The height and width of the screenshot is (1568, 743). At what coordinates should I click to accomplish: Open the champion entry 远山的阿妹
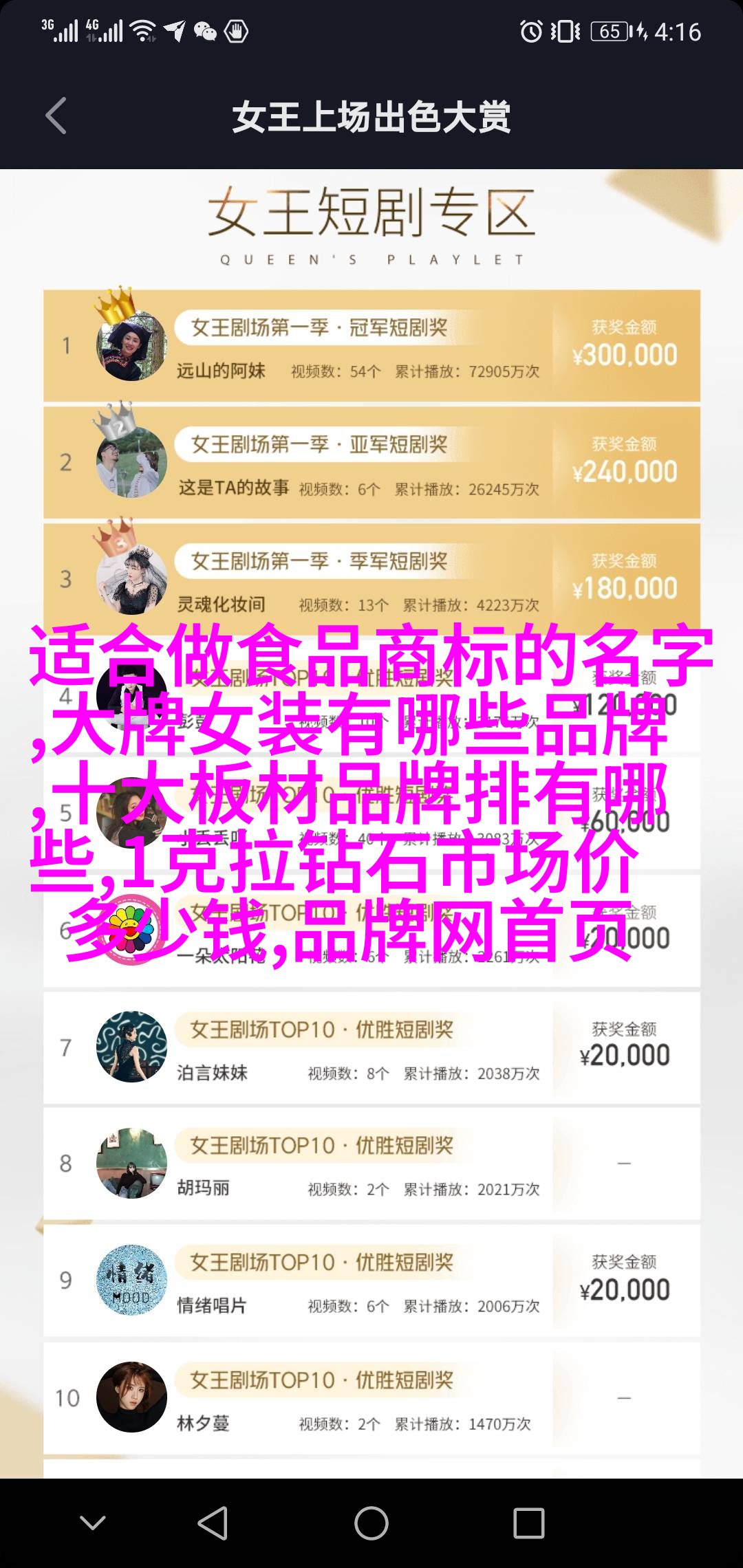371,346
